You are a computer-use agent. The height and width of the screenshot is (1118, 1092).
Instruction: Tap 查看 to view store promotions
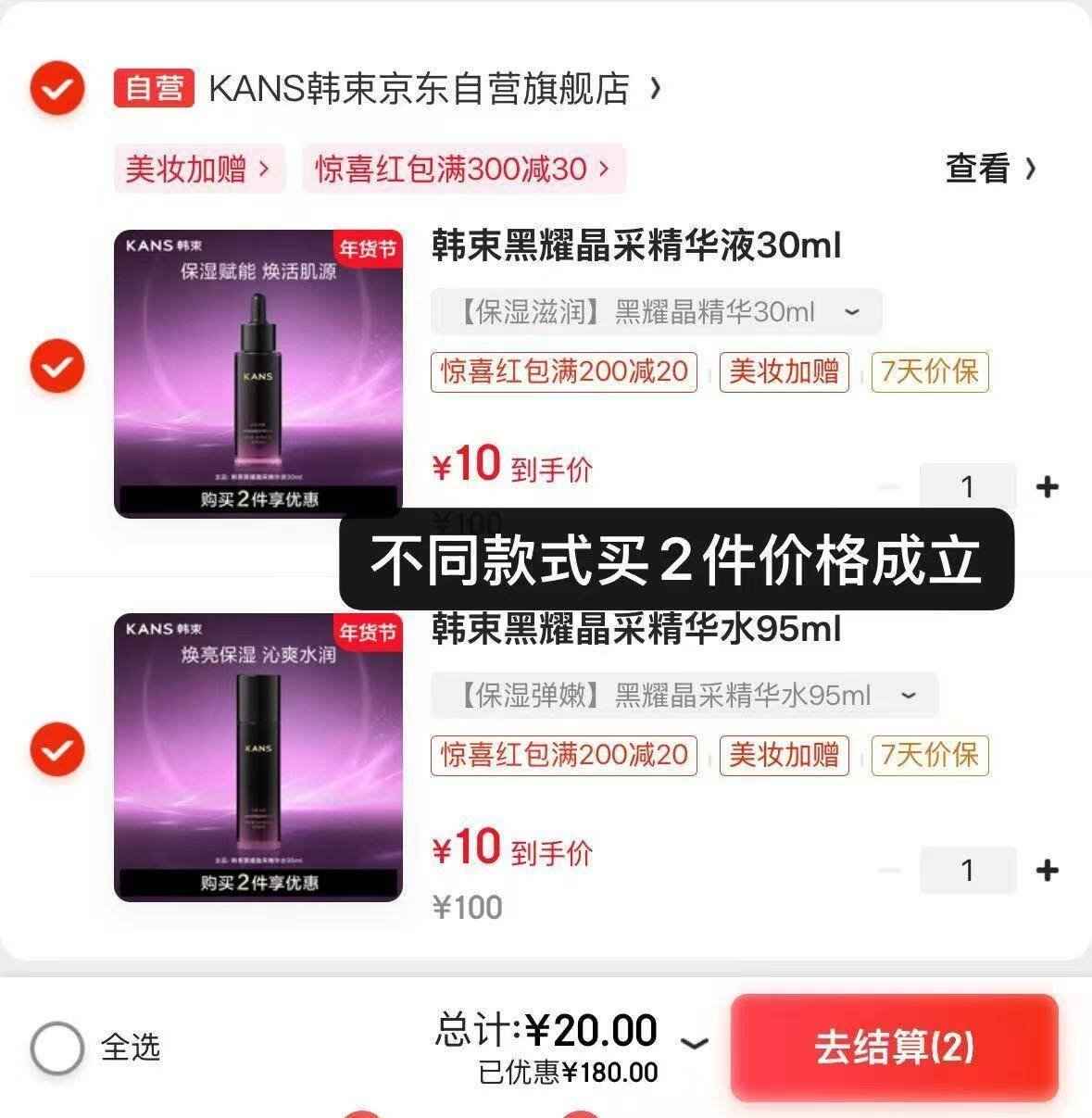point(989,169)
